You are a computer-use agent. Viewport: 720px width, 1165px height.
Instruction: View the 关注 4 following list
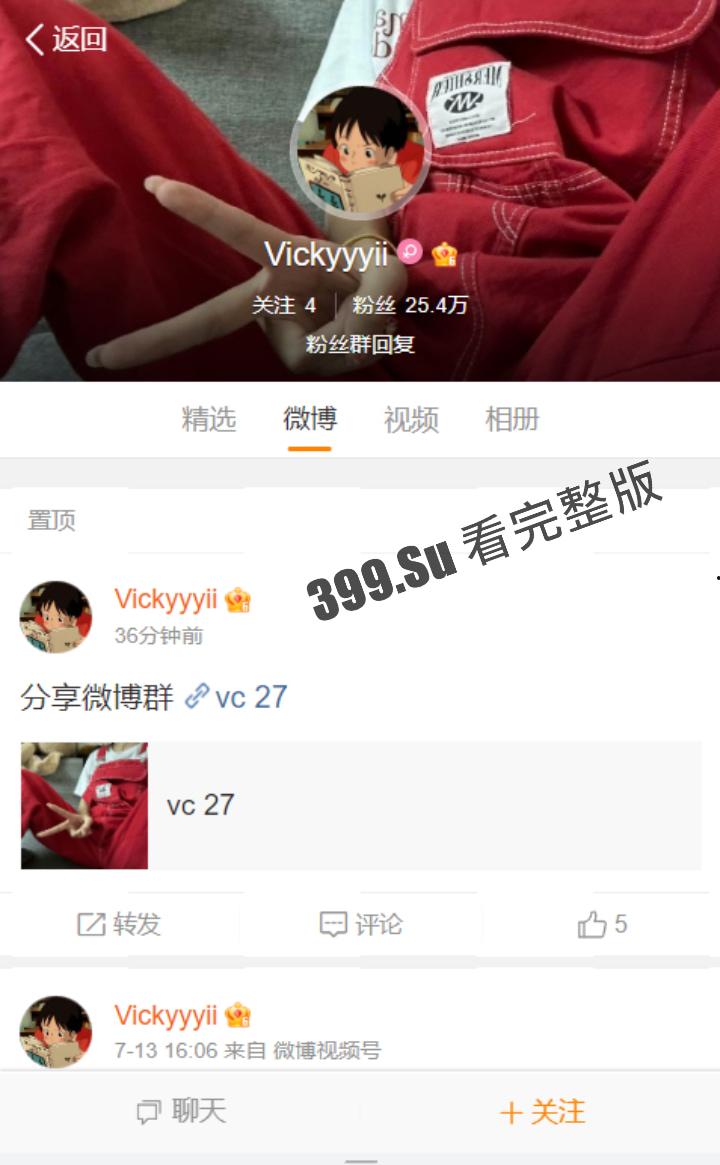click(x=284, y=305)
